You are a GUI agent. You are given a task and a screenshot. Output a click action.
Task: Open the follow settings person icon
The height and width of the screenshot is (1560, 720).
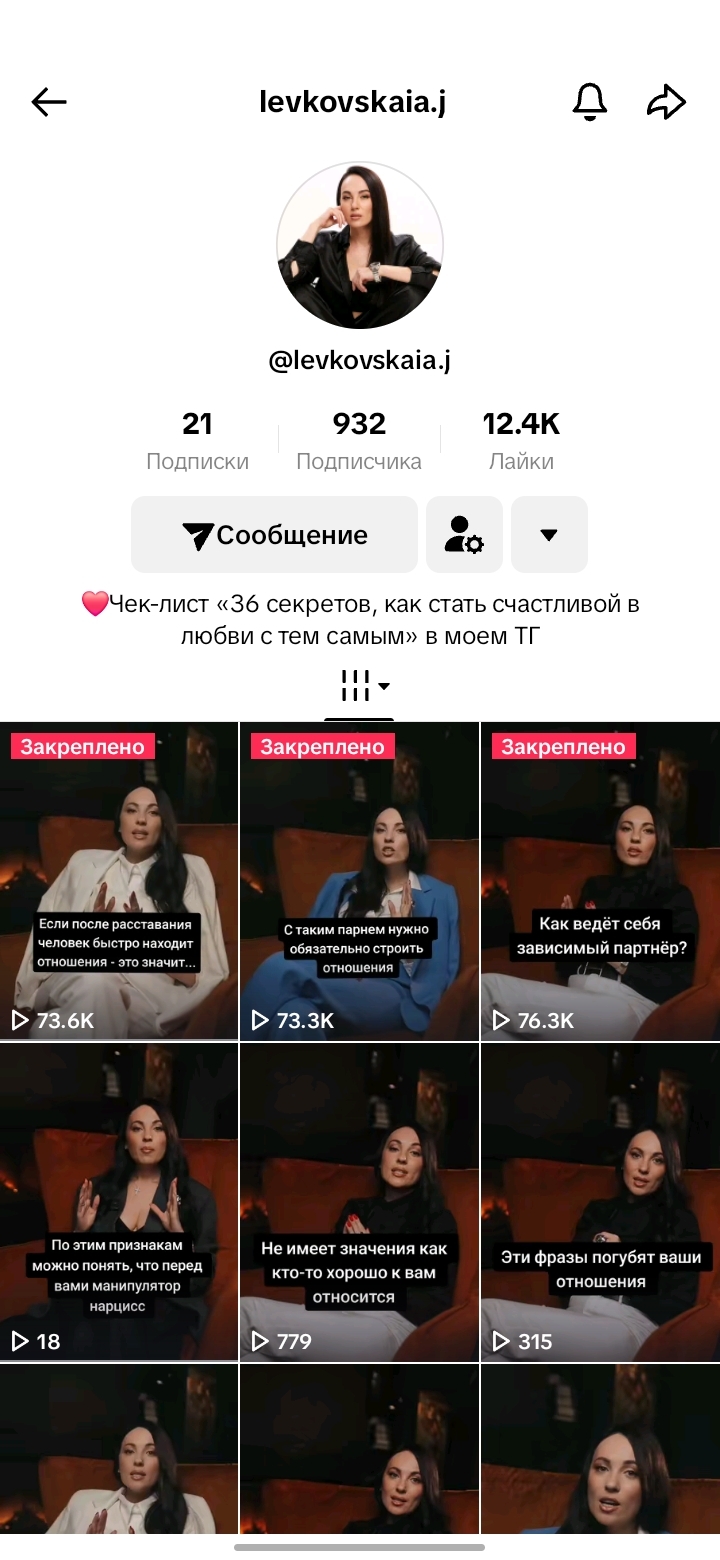coord(464,535)
